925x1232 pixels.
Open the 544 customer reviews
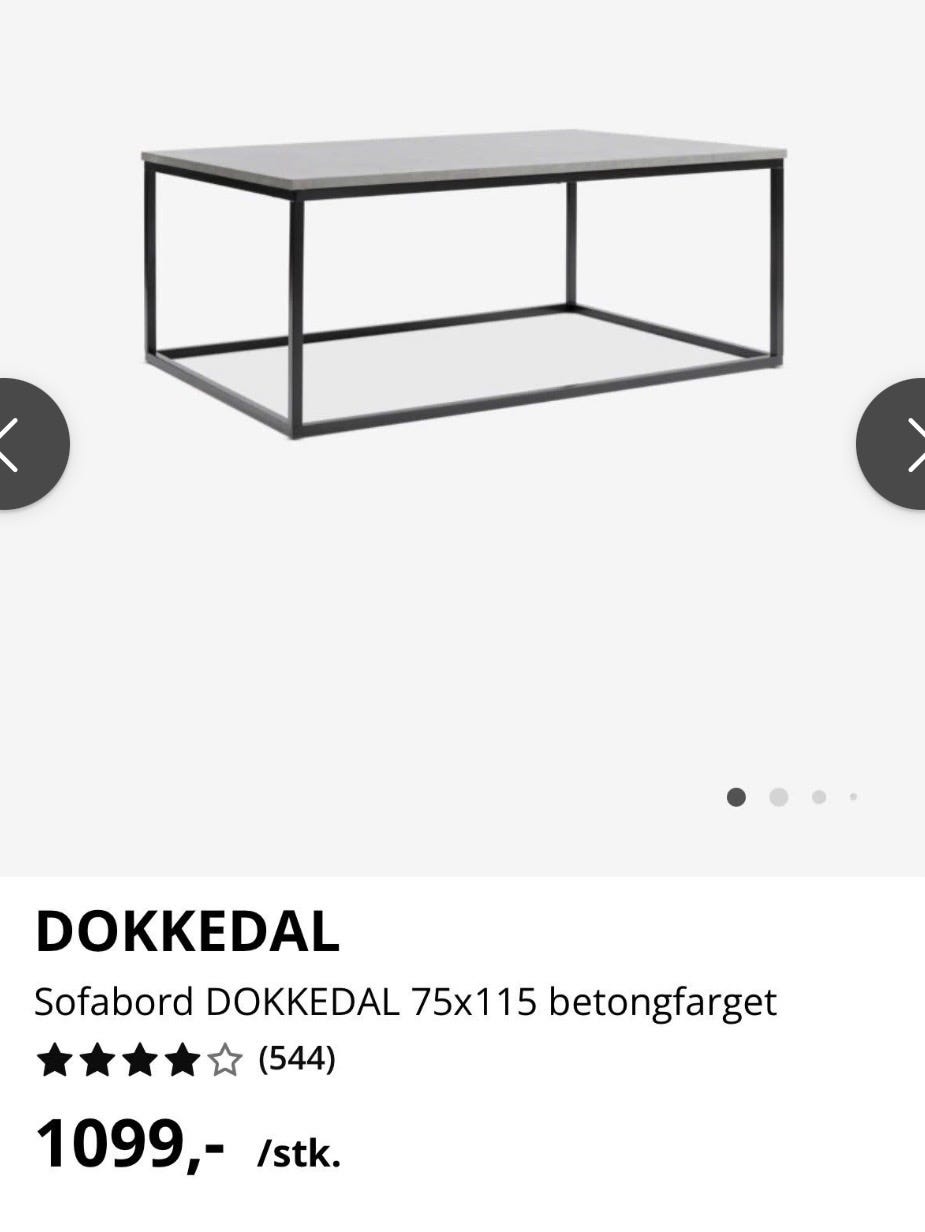click(296, 1058)
